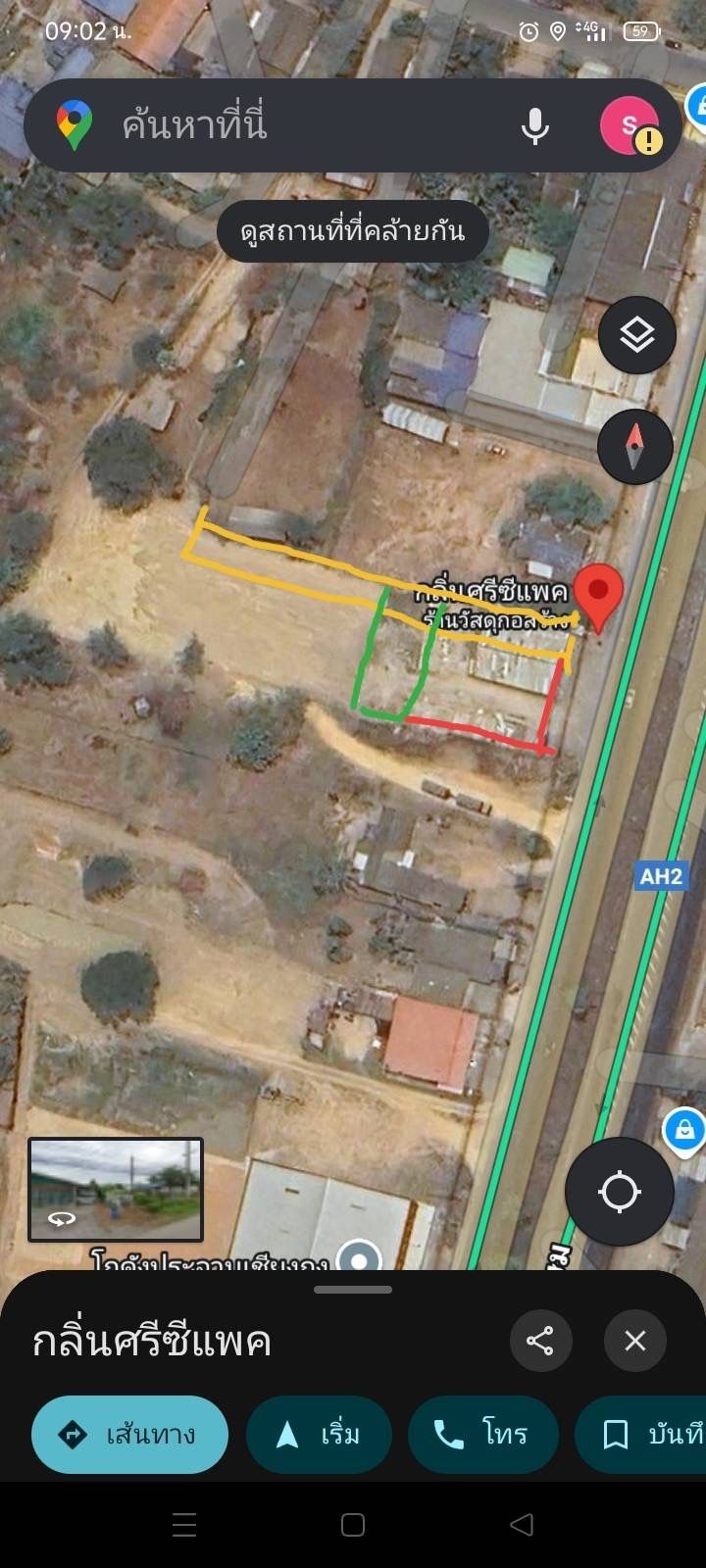
Task: Get directions with เส้นทาง button
Action: click(x=130, y=1435)
